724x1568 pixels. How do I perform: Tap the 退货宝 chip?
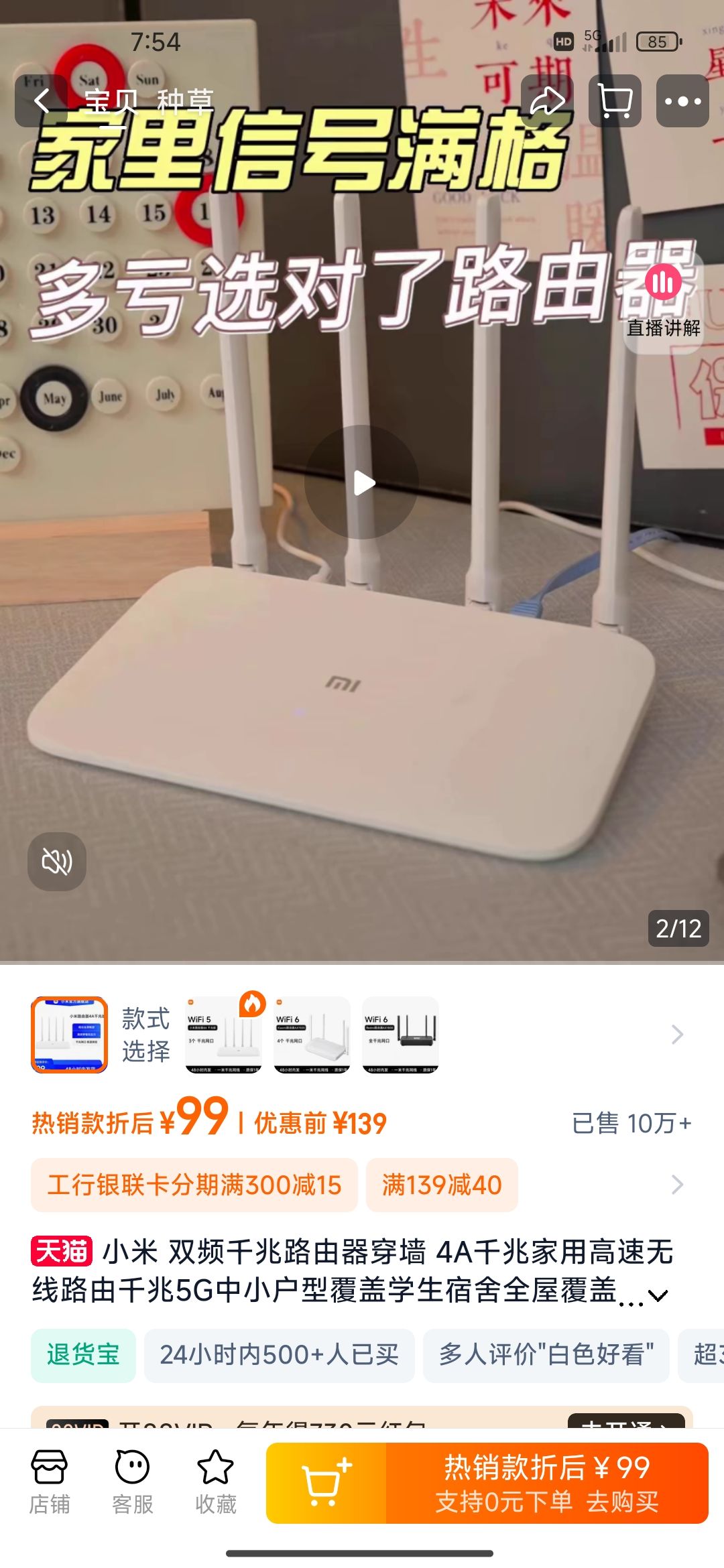click(83, 1355)
